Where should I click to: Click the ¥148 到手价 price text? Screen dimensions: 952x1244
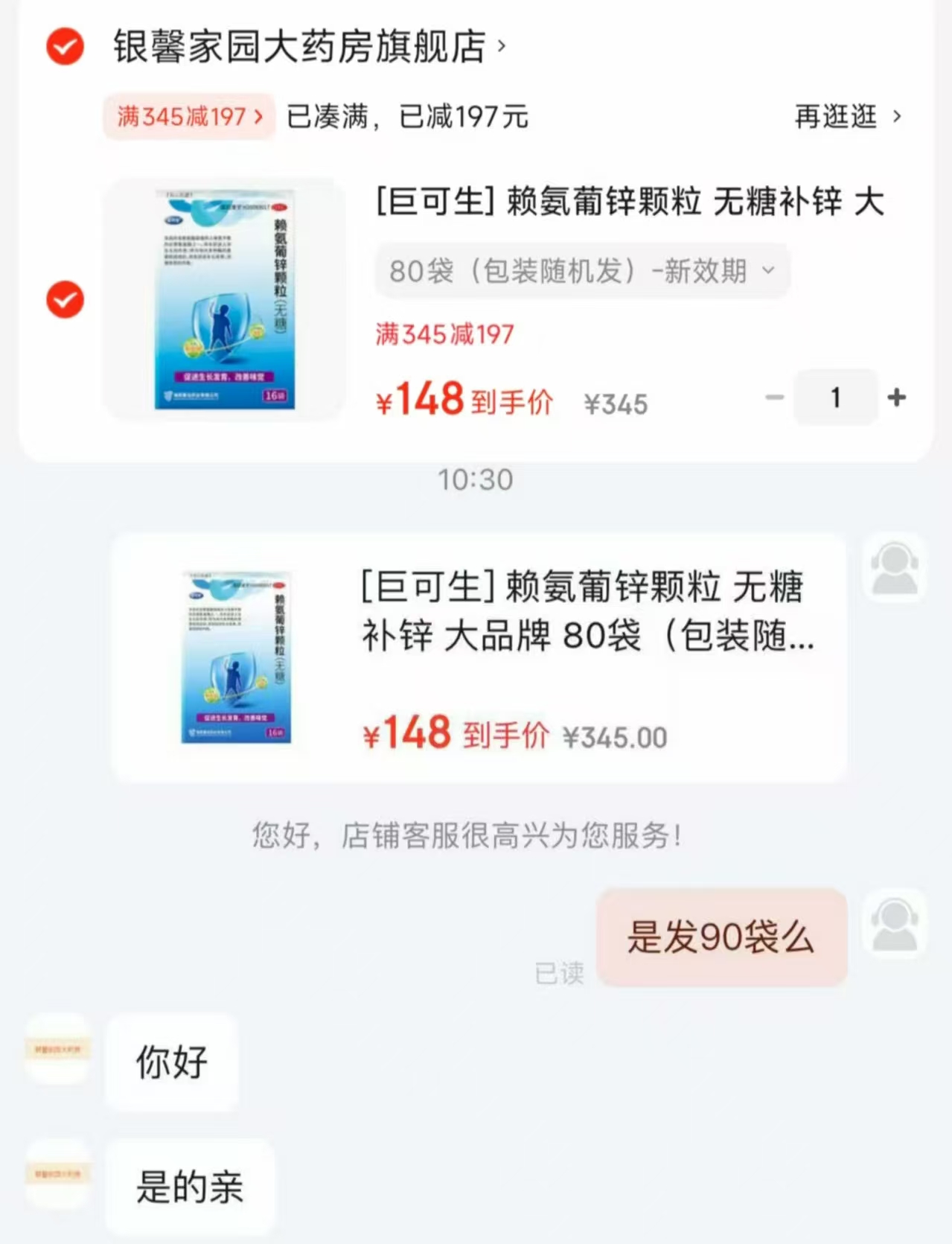click(x=461, y=401)
